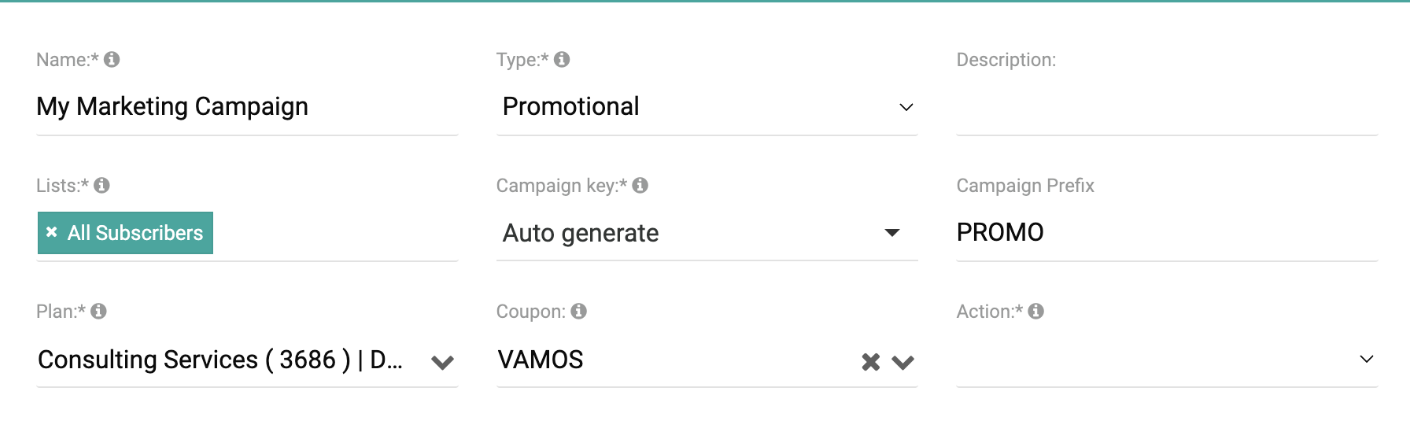Image resolution: width=1410 pixels, height=446 pixels.
Task: Show info tooltip for Type
Action: [x=562, y=60]
